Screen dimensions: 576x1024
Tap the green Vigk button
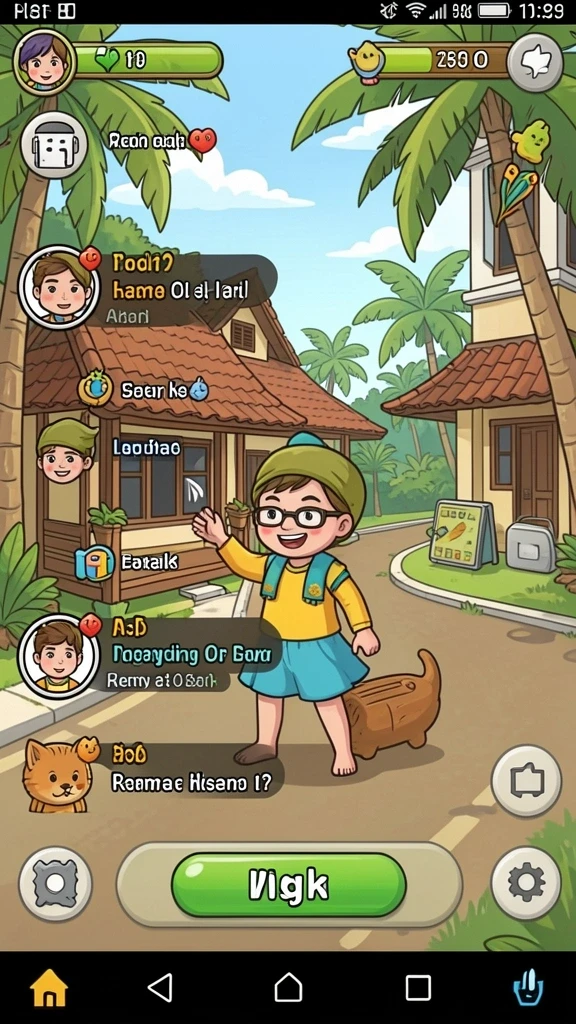click(289, 886)
